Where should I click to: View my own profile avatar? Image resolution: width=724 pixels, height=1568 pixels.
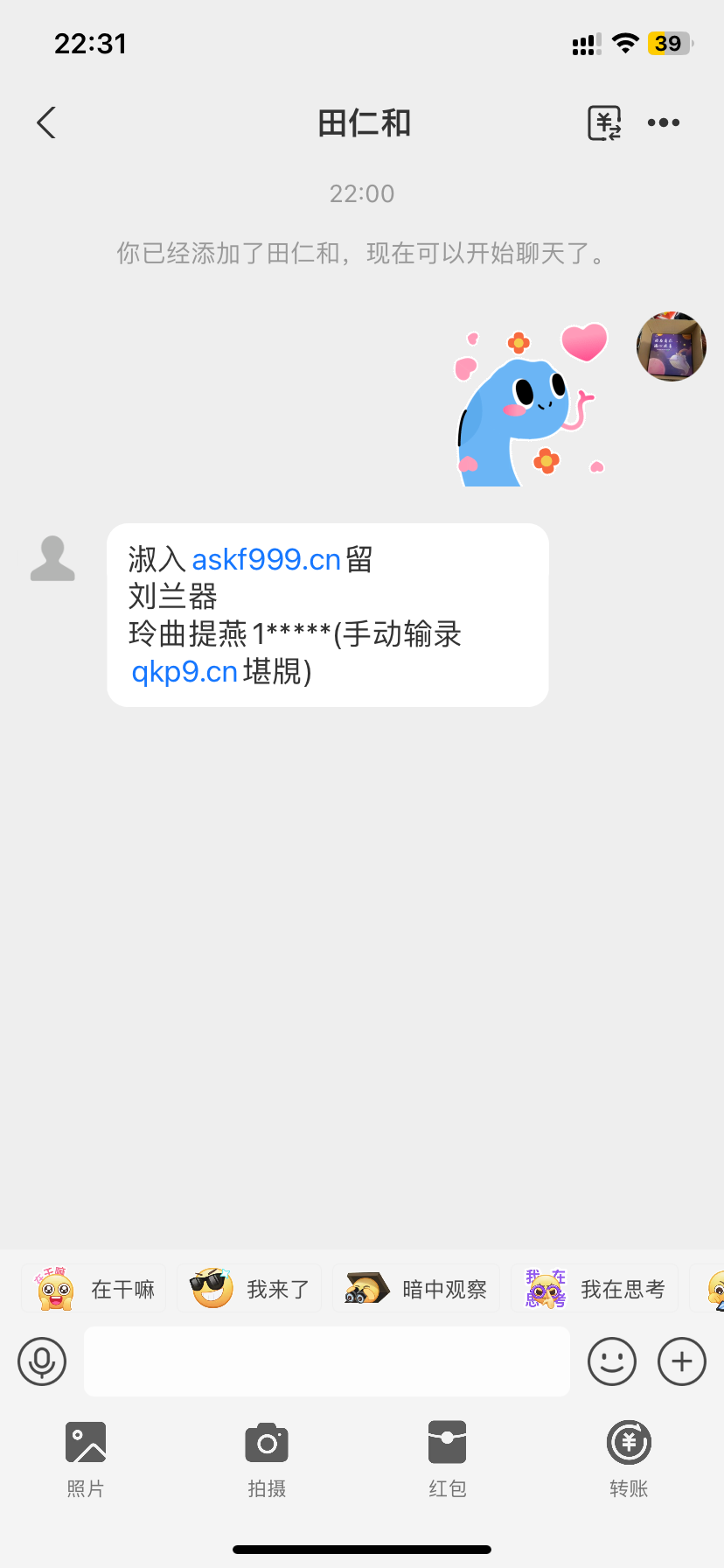671,346
